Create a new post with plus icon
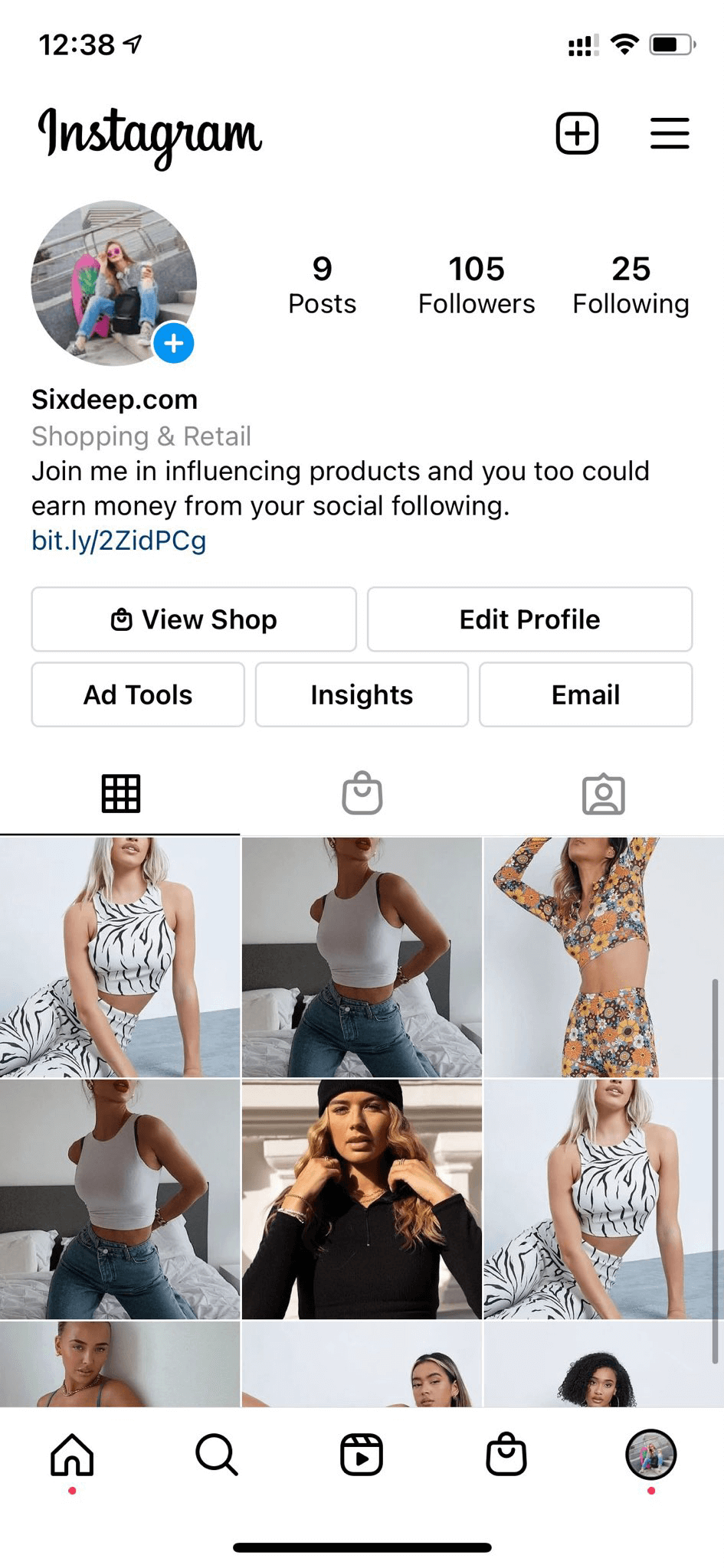 pyautogui.click(x=576, y=133)
